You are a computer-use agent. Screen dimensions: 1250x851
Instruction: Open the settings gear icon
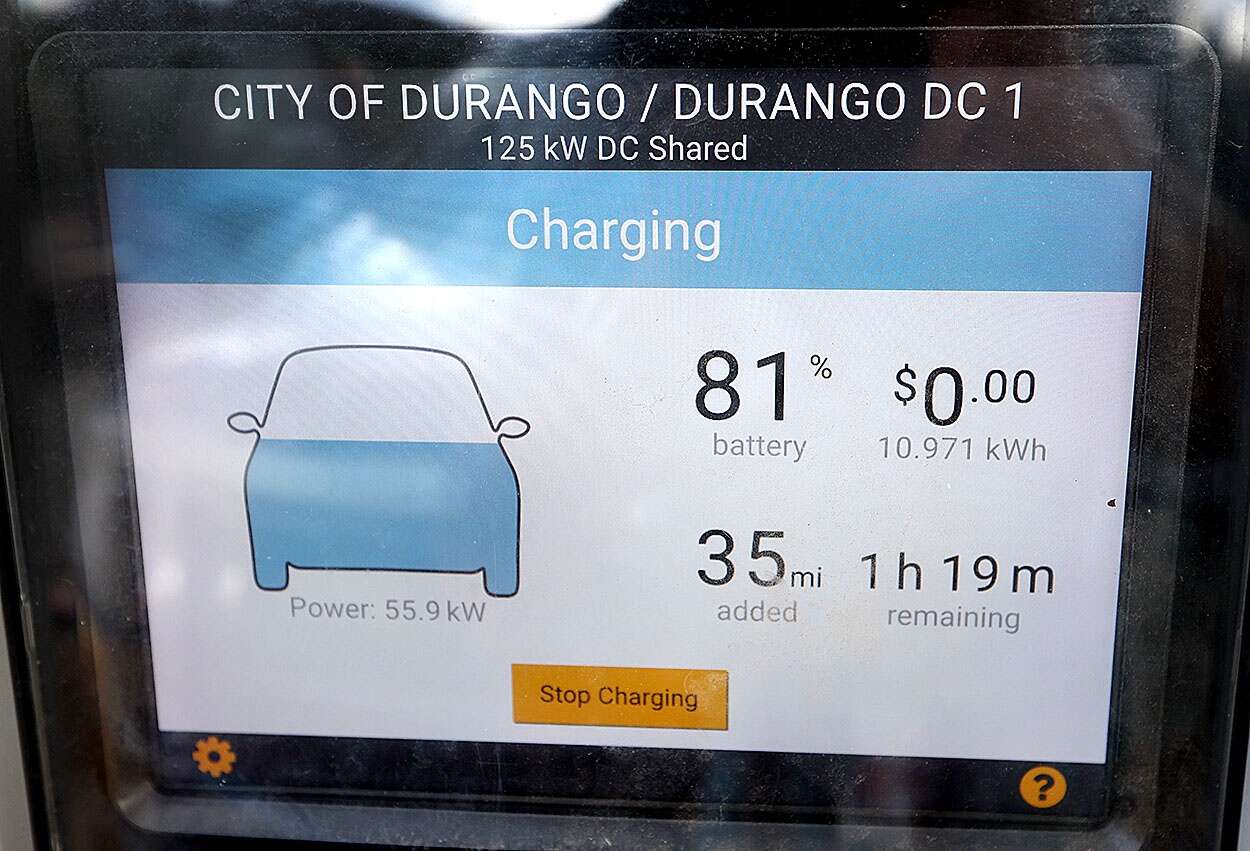[x=214, y=757]
